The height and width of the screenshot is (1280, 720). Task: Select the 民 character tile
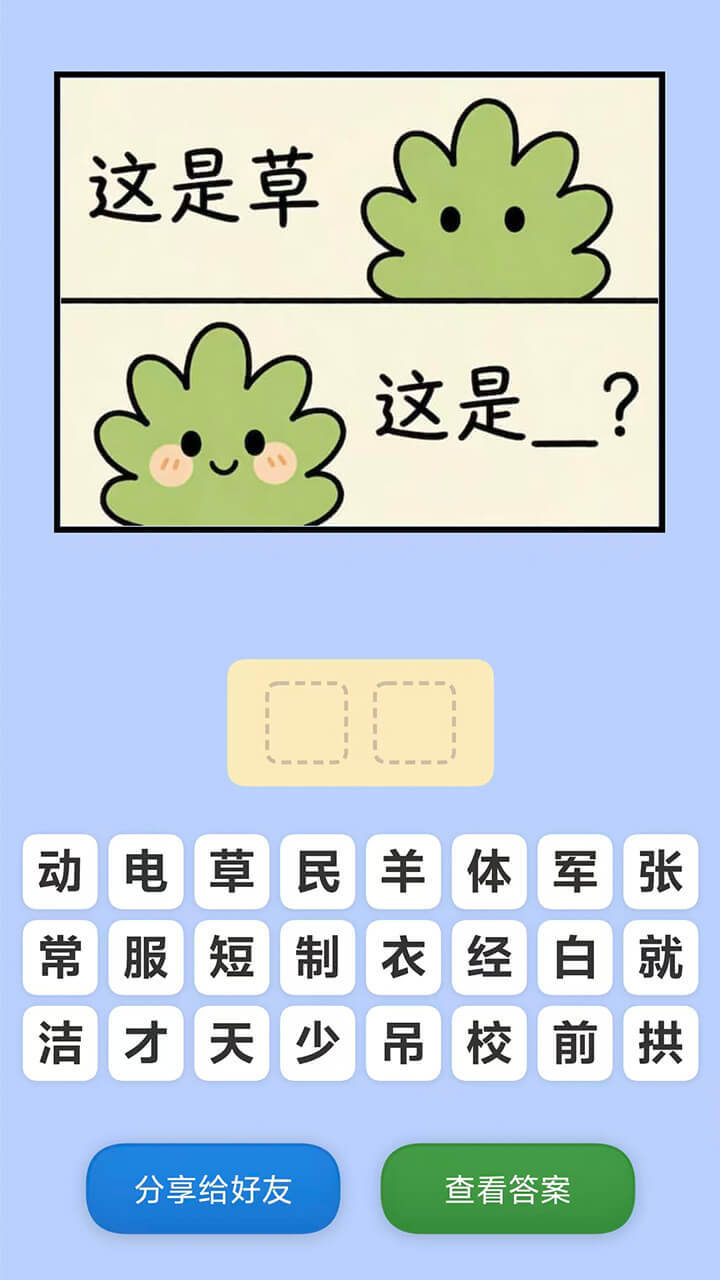pos(317,872)
